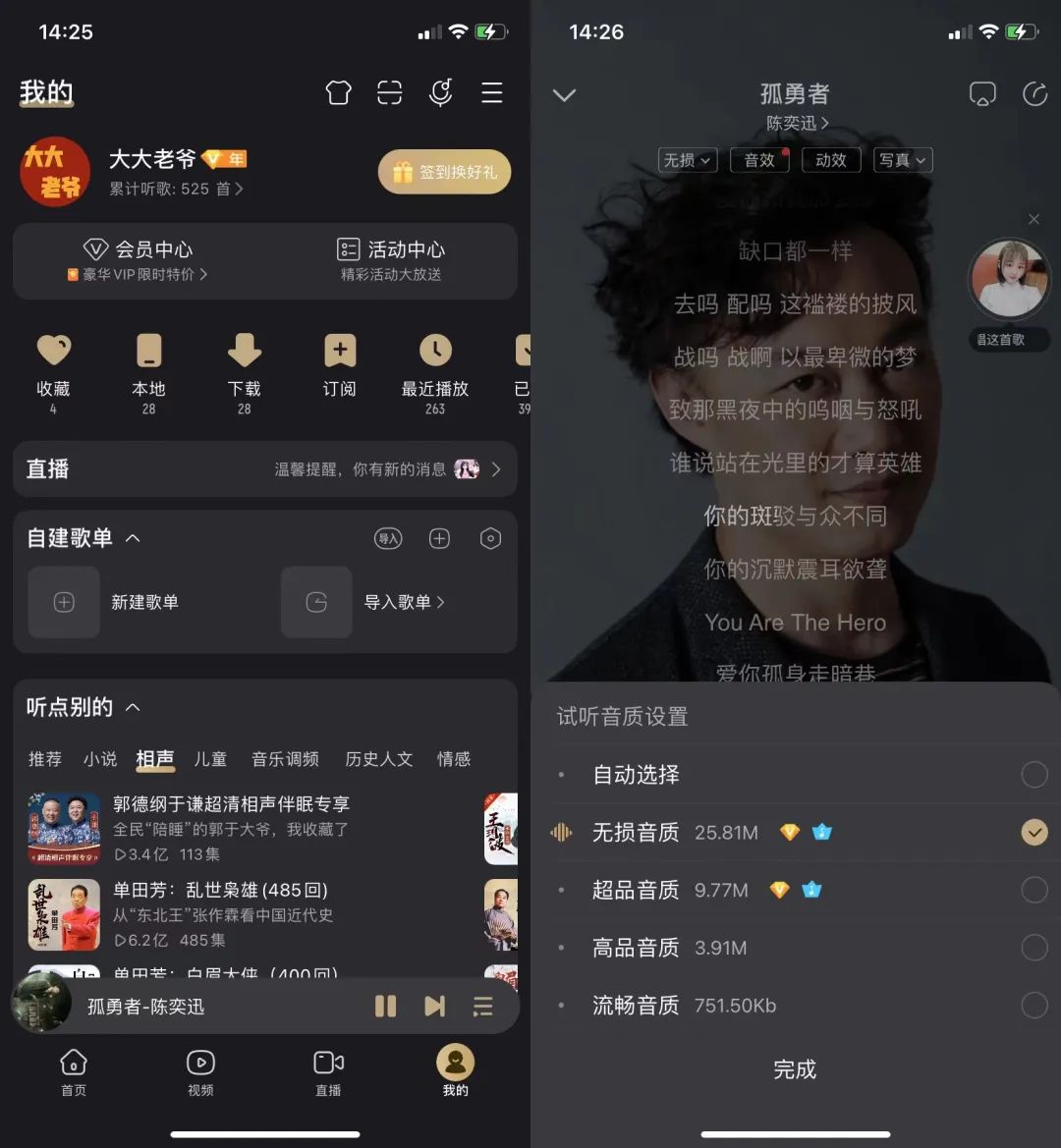The height and width of the screenshot is (1148, 1061).
Task: Open the hamburger menu icon
Action: click(x=492, y=93)
